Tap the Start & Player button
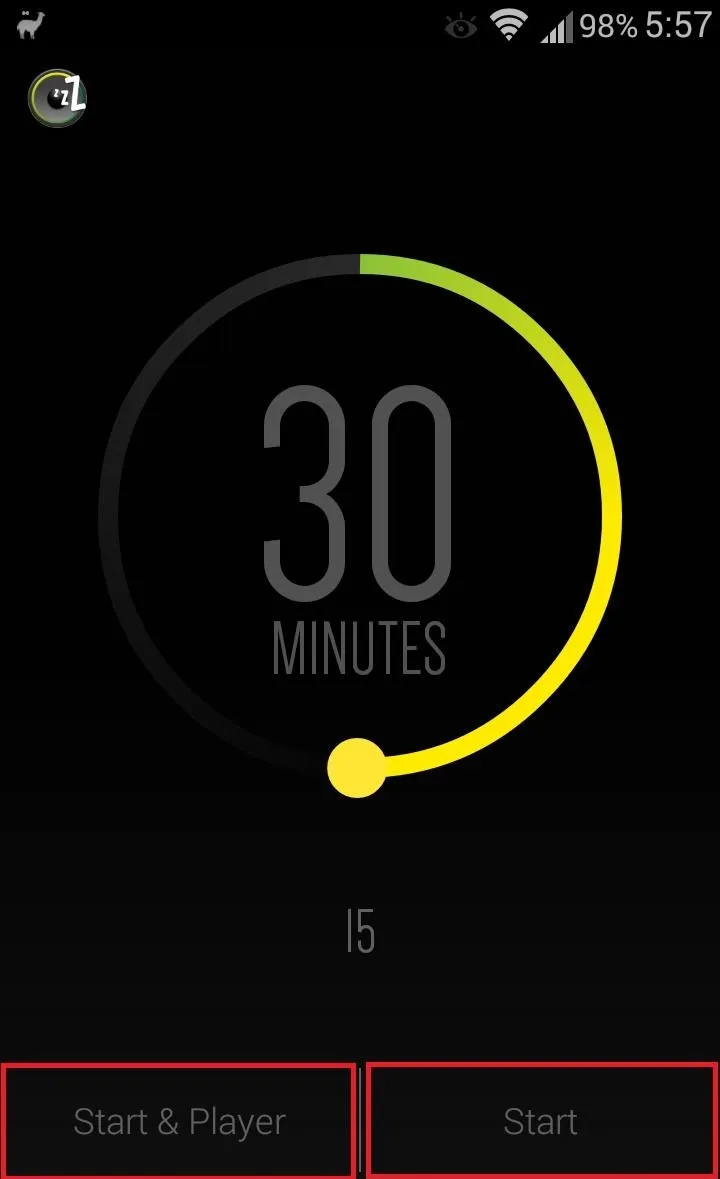Viewport: 720px width, 1179px height. [178, 1120]
